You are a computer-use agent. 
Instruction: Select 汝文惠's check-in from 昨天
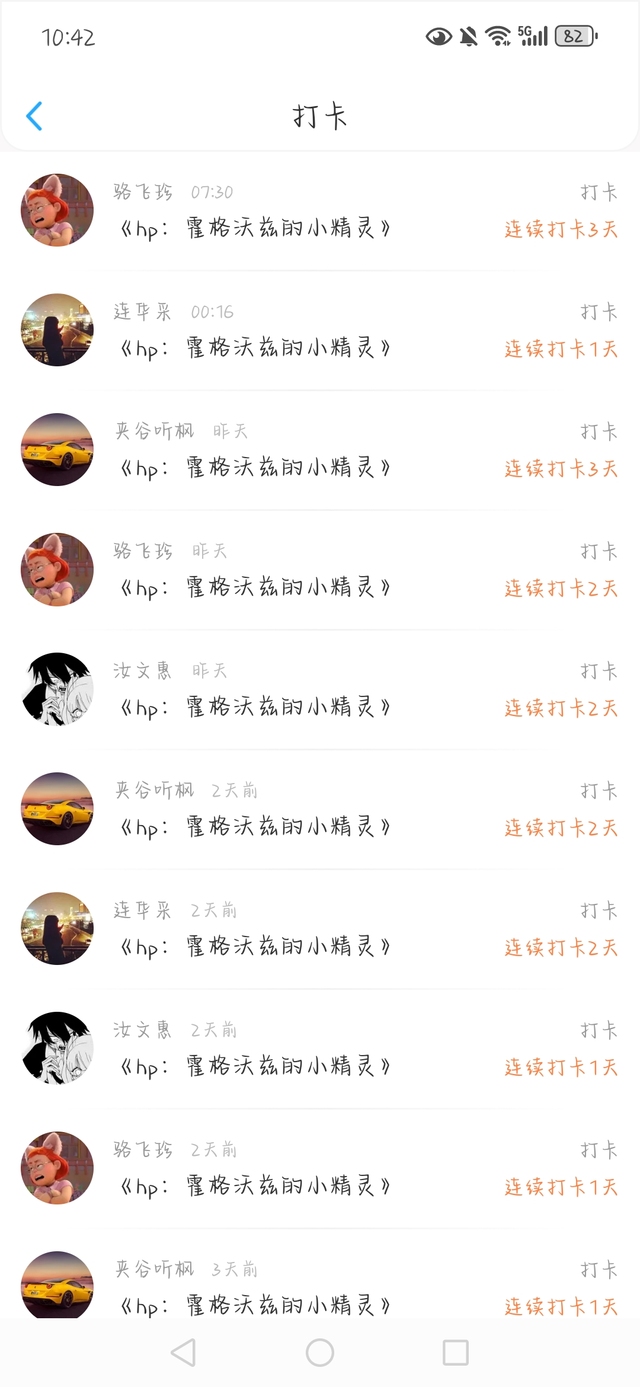[320, 690]
